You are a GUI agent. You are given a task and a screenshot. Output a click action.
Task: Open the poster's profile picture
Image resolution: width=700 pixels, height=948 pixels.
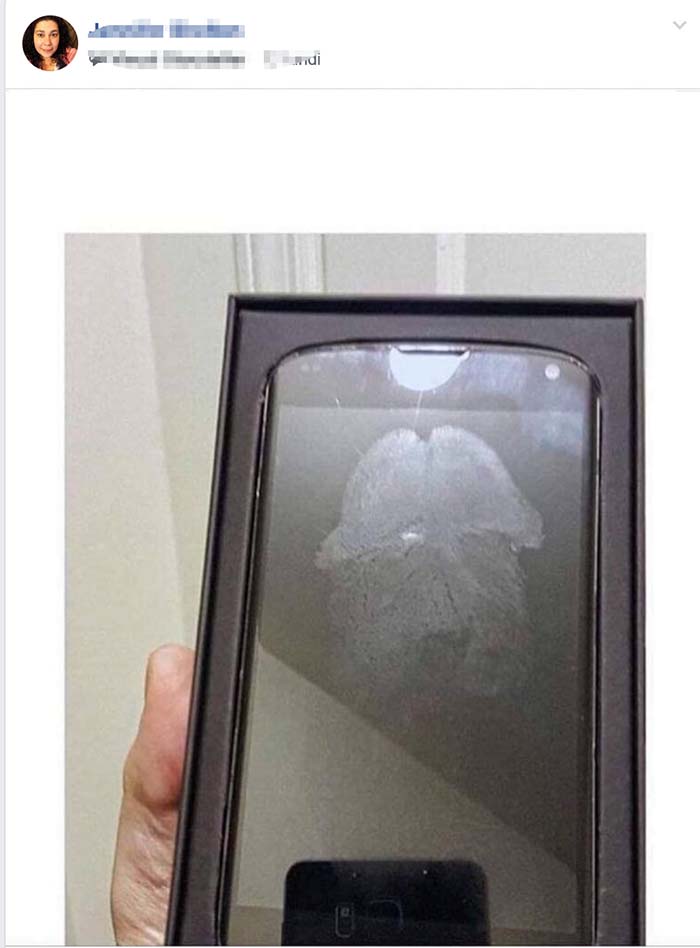click(49, 43)
